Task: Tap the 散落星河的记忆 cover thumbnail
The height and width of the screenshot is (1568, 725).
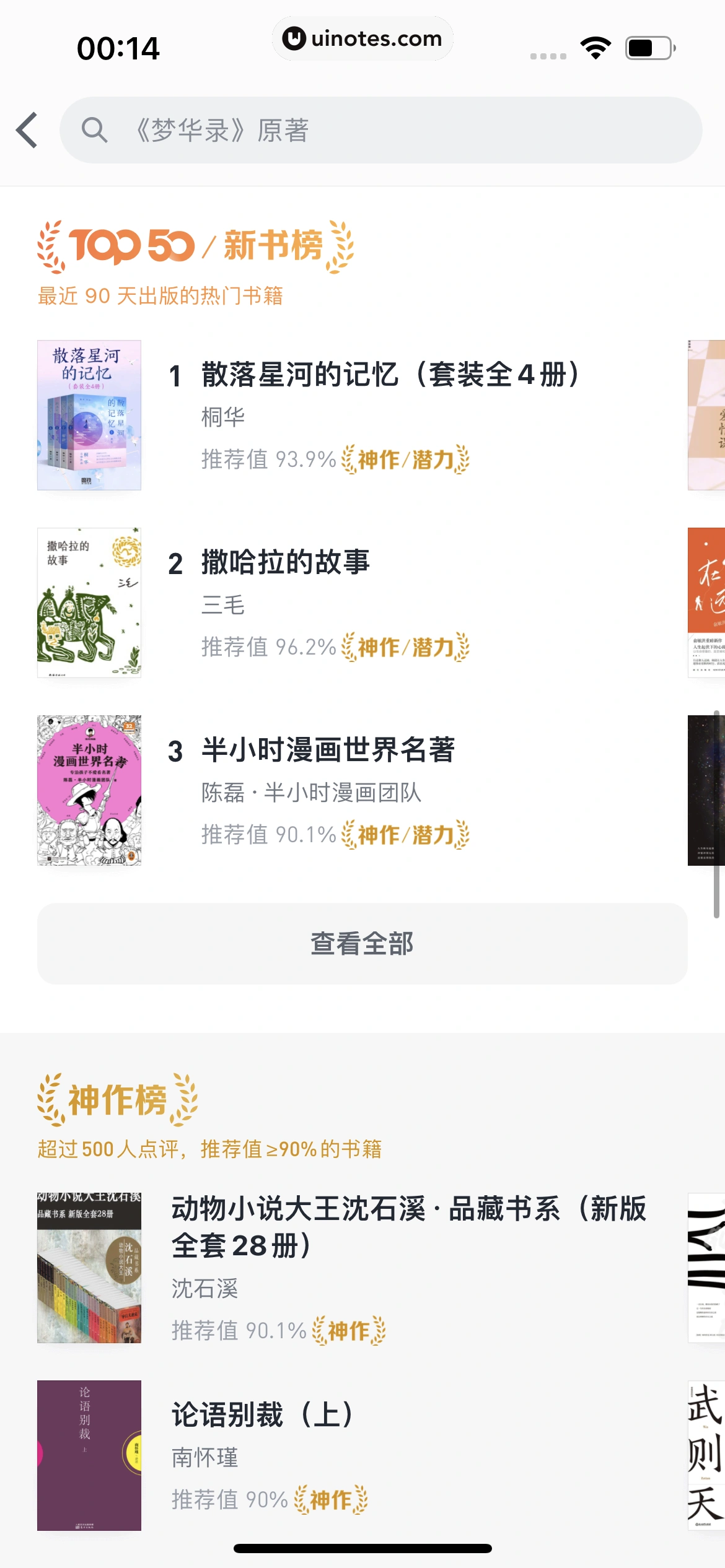Action: (x=89, y=415)
